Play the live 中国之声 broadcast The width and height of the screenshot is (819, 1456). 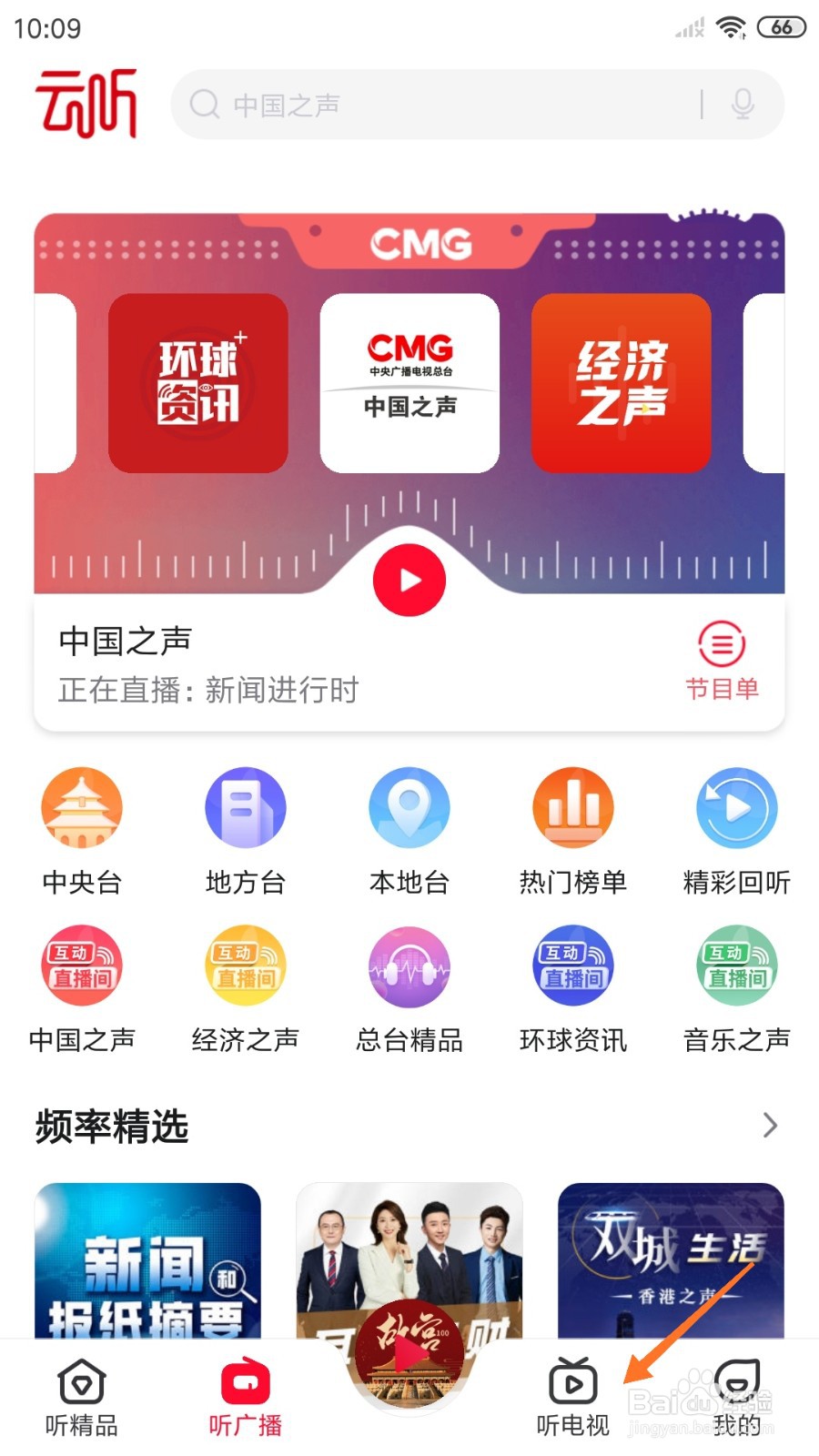(x=409, y=580)
